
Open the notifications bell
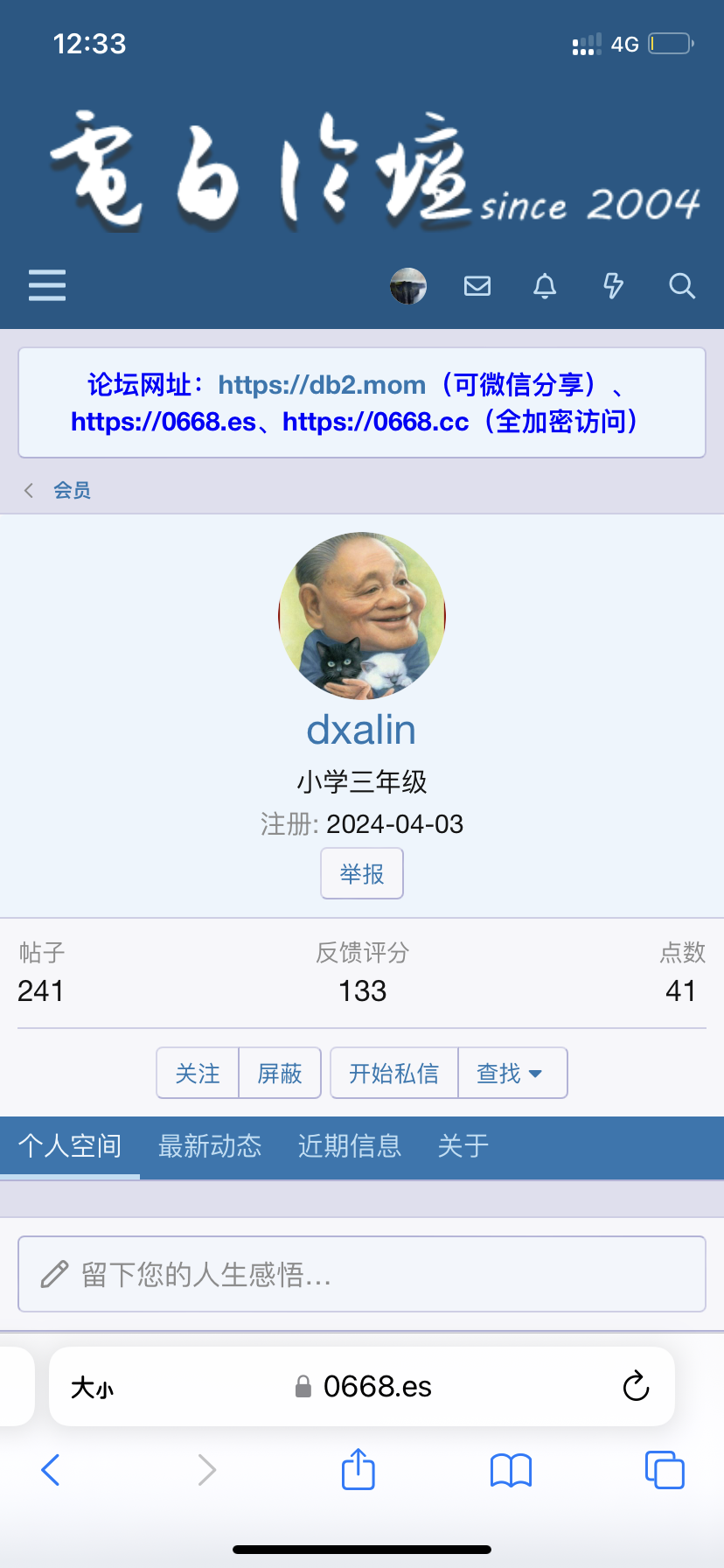click(x=545, y=286)
